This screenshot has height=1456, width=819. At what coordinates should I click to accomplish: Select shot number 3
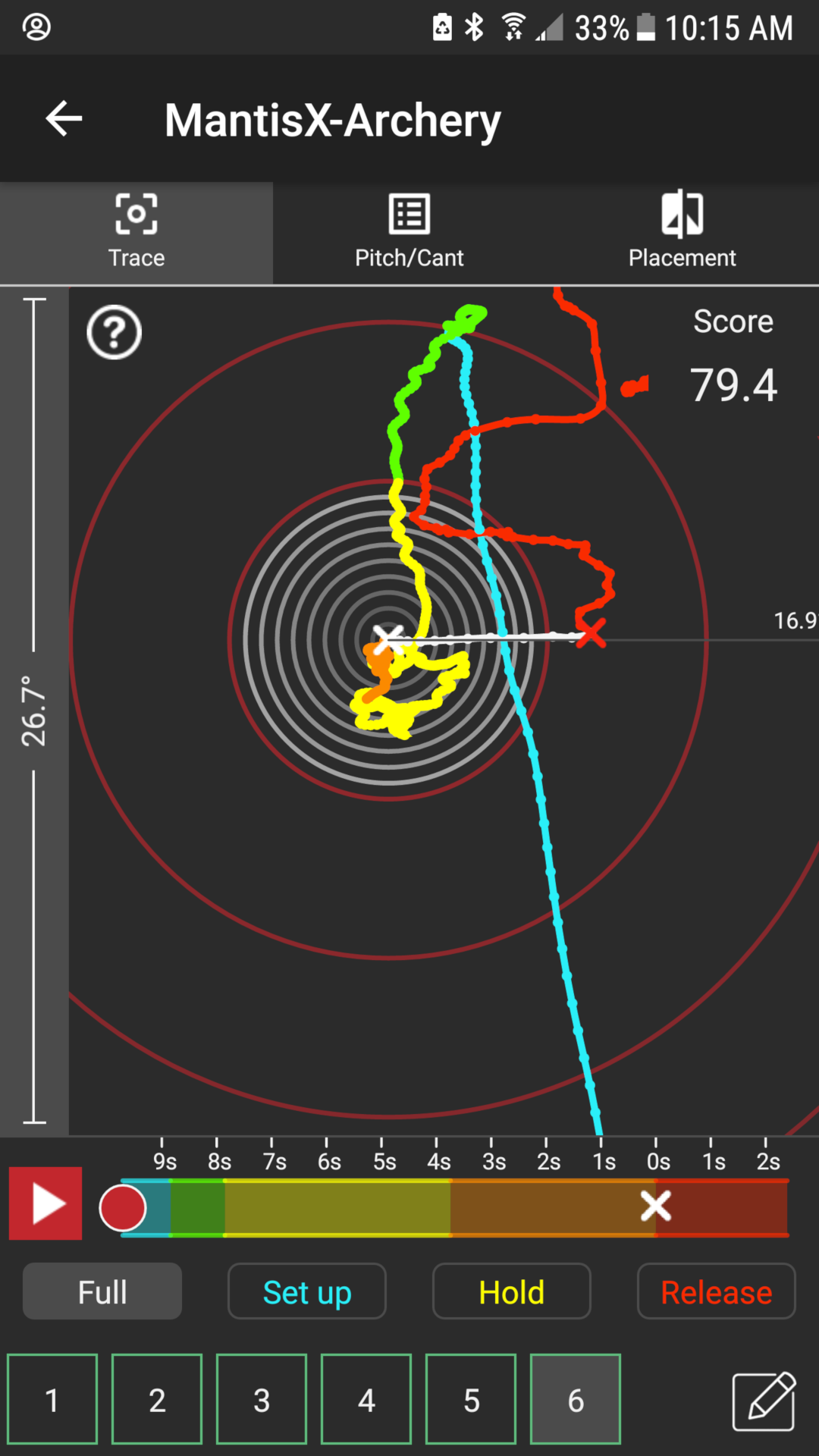262,1399
